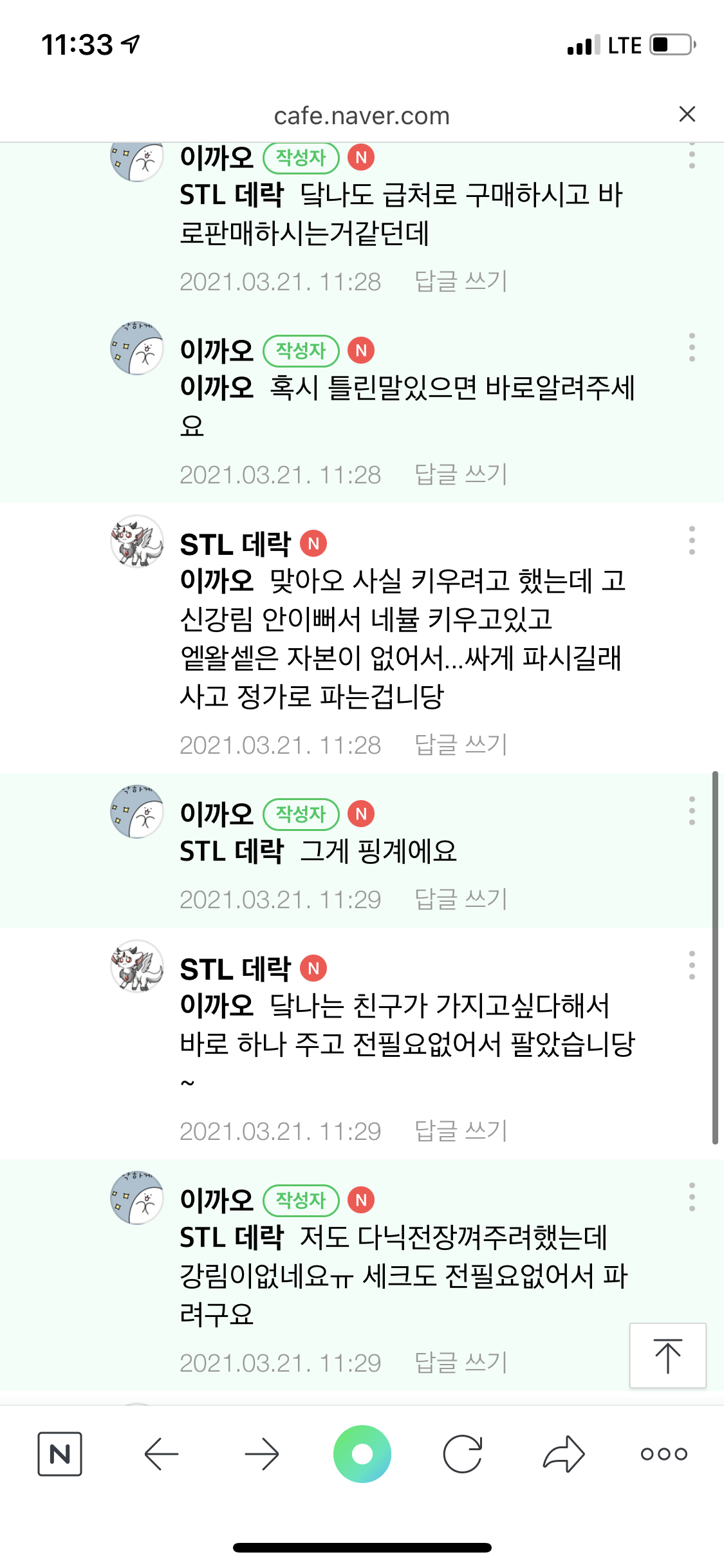This screenshot has height=1568, width=724.
Task: Reload the current page
Action: point(463,1453)
